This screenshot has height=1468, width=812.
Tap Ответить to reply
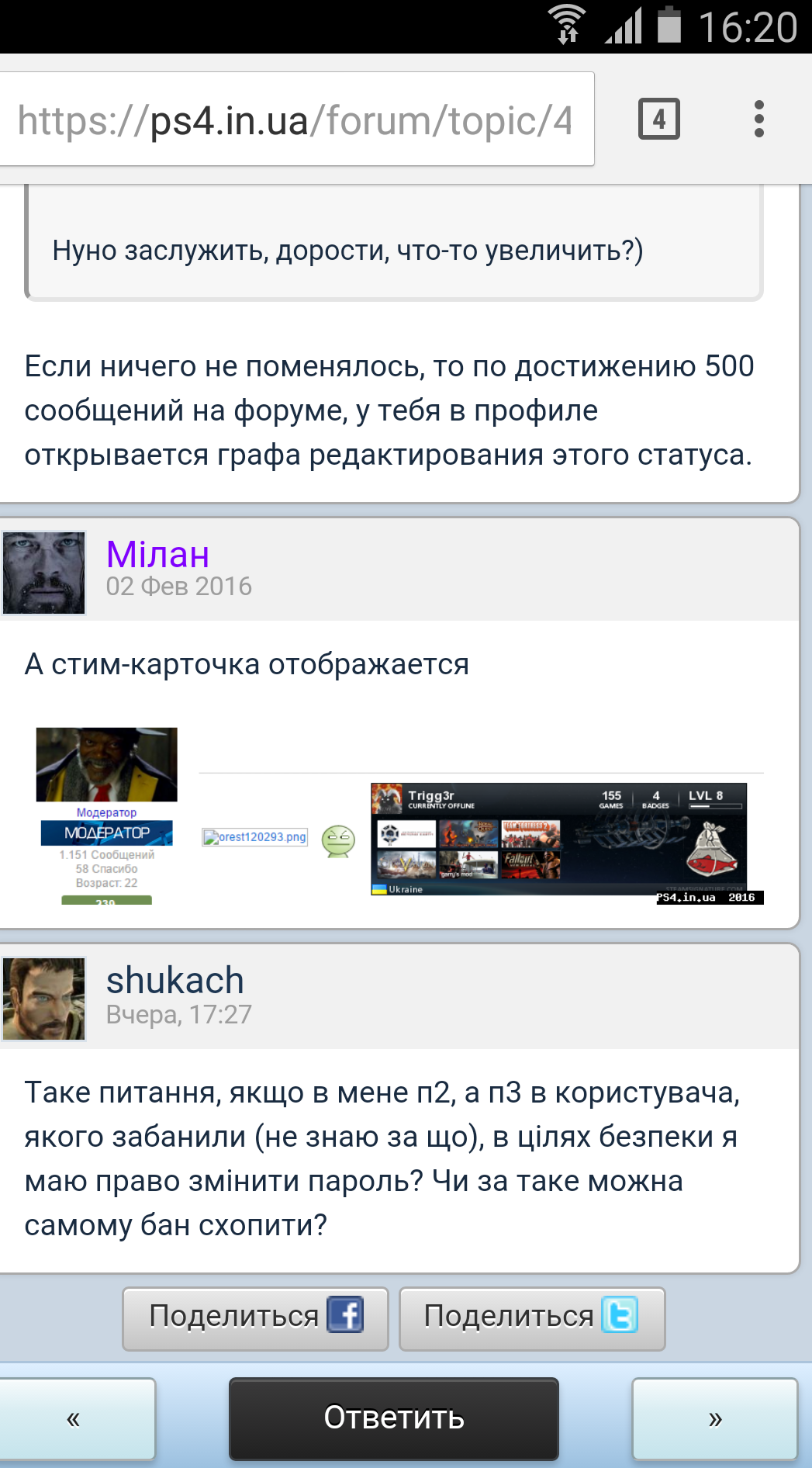click(x=394, y=1418)
